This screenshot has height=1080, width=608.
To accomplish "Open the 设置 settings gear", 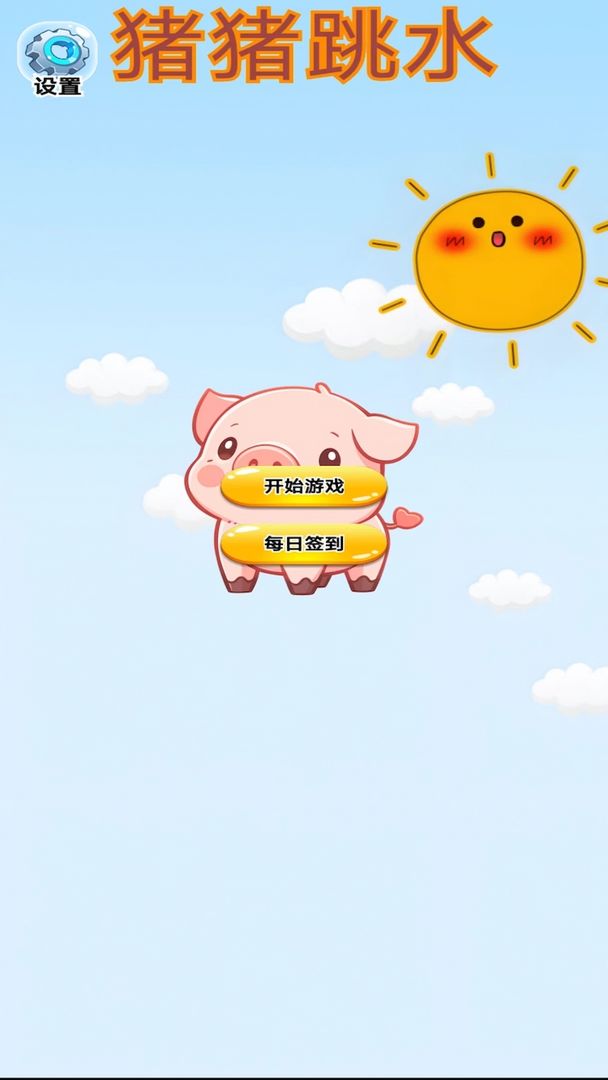I will point(56,58).
